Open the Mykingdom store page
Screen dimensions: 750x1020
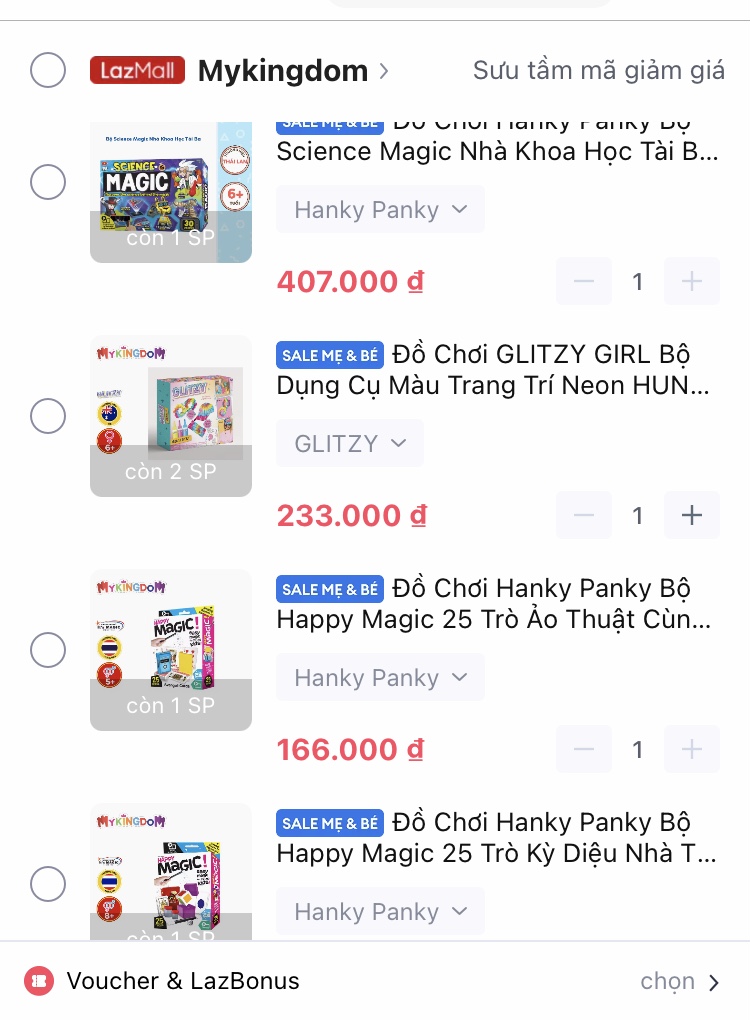(283, 71)
